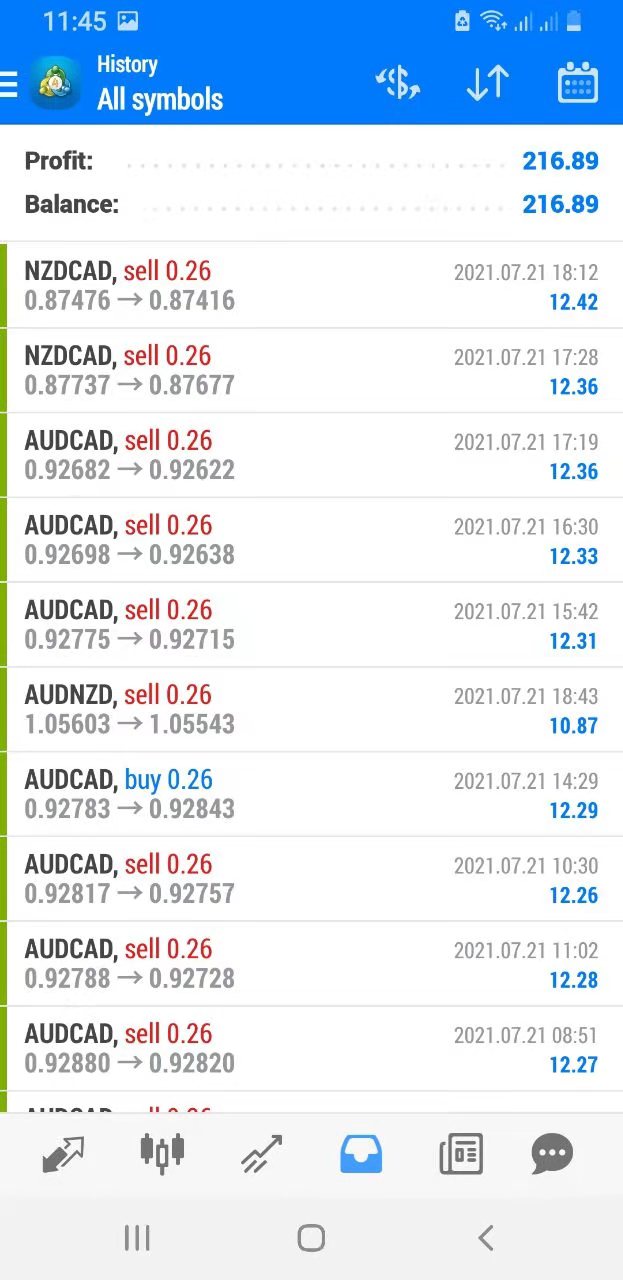623x1280 pixels.
Task: Switch to the Quotes tab
Action: (x=63, y=1154)
